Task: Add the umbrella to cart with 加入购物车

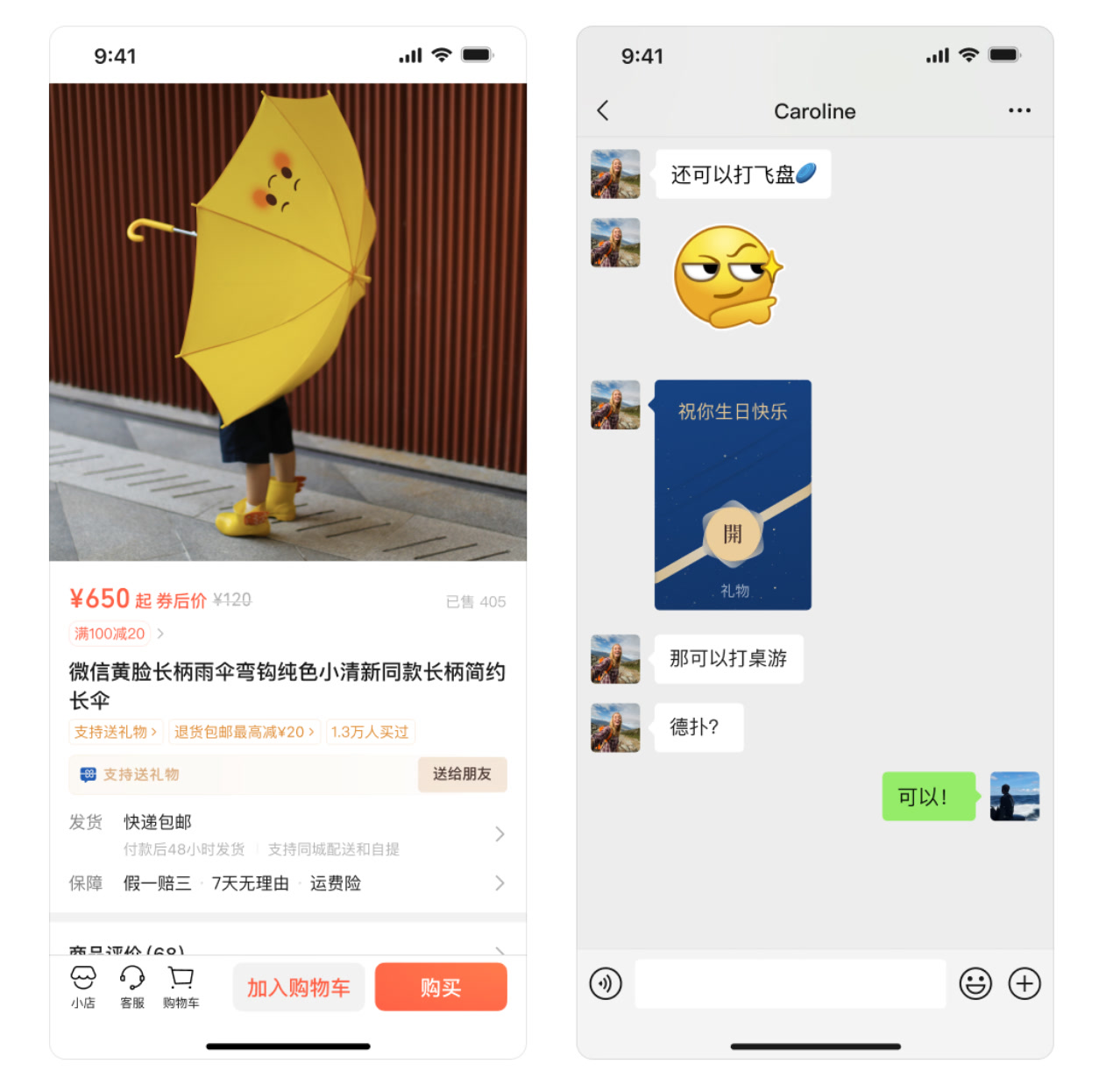Action: click(x=298, y=988)
